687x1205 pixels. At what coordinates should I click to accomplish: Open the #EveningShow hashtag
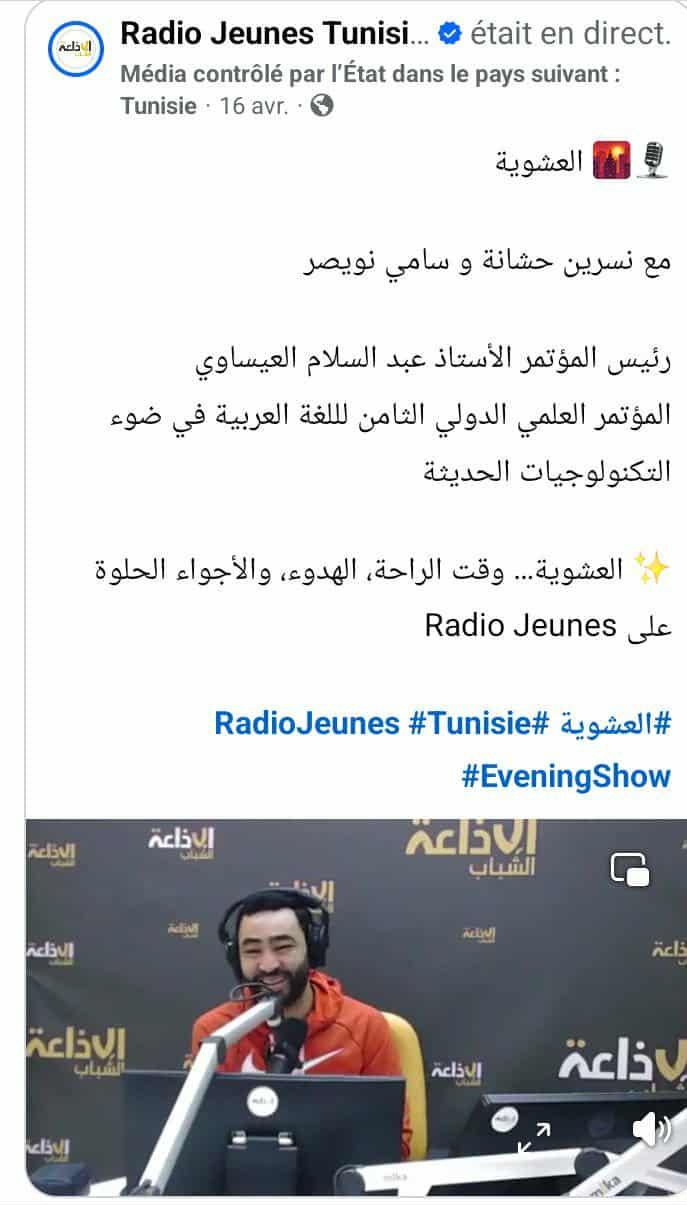tap(566, 775)
